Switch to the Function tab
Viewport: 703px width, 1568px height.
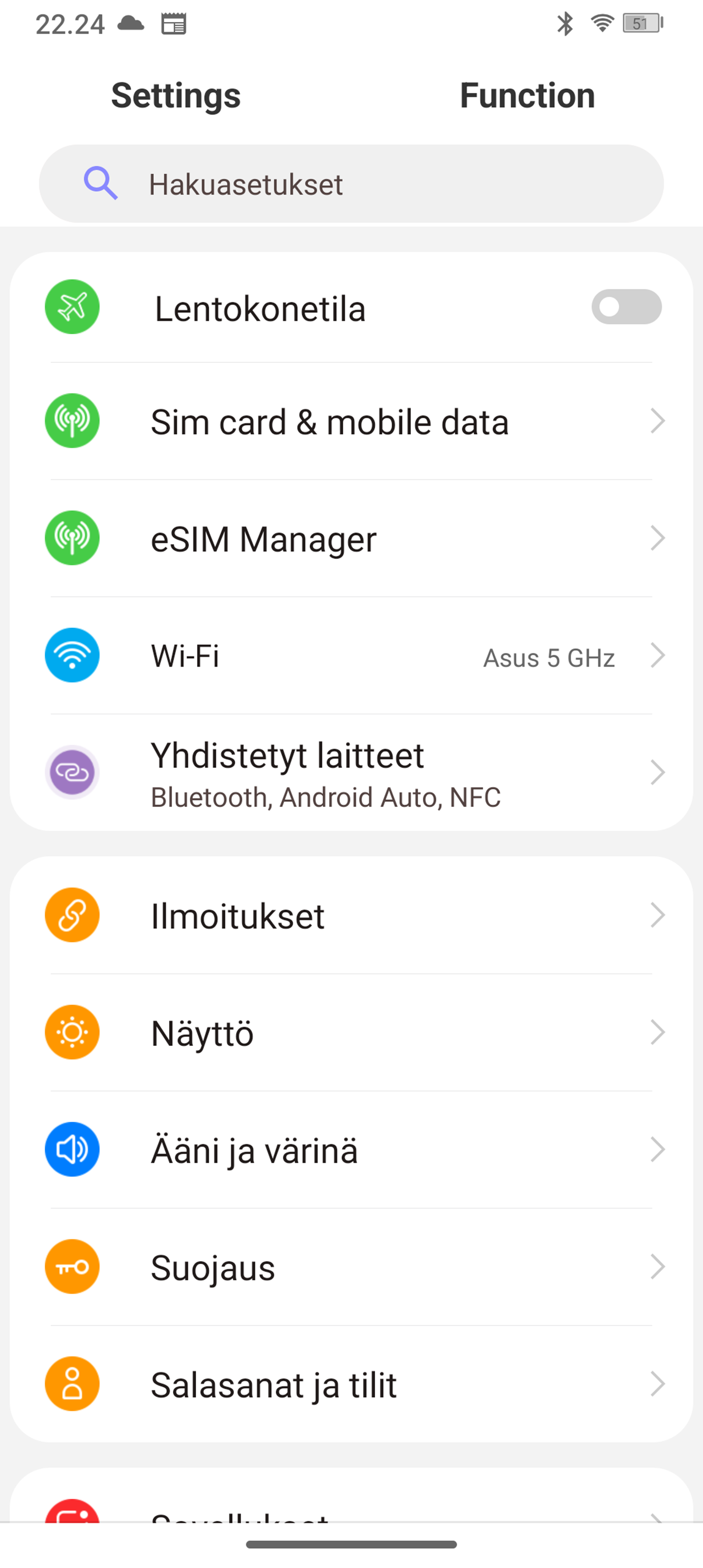[527, 96]
